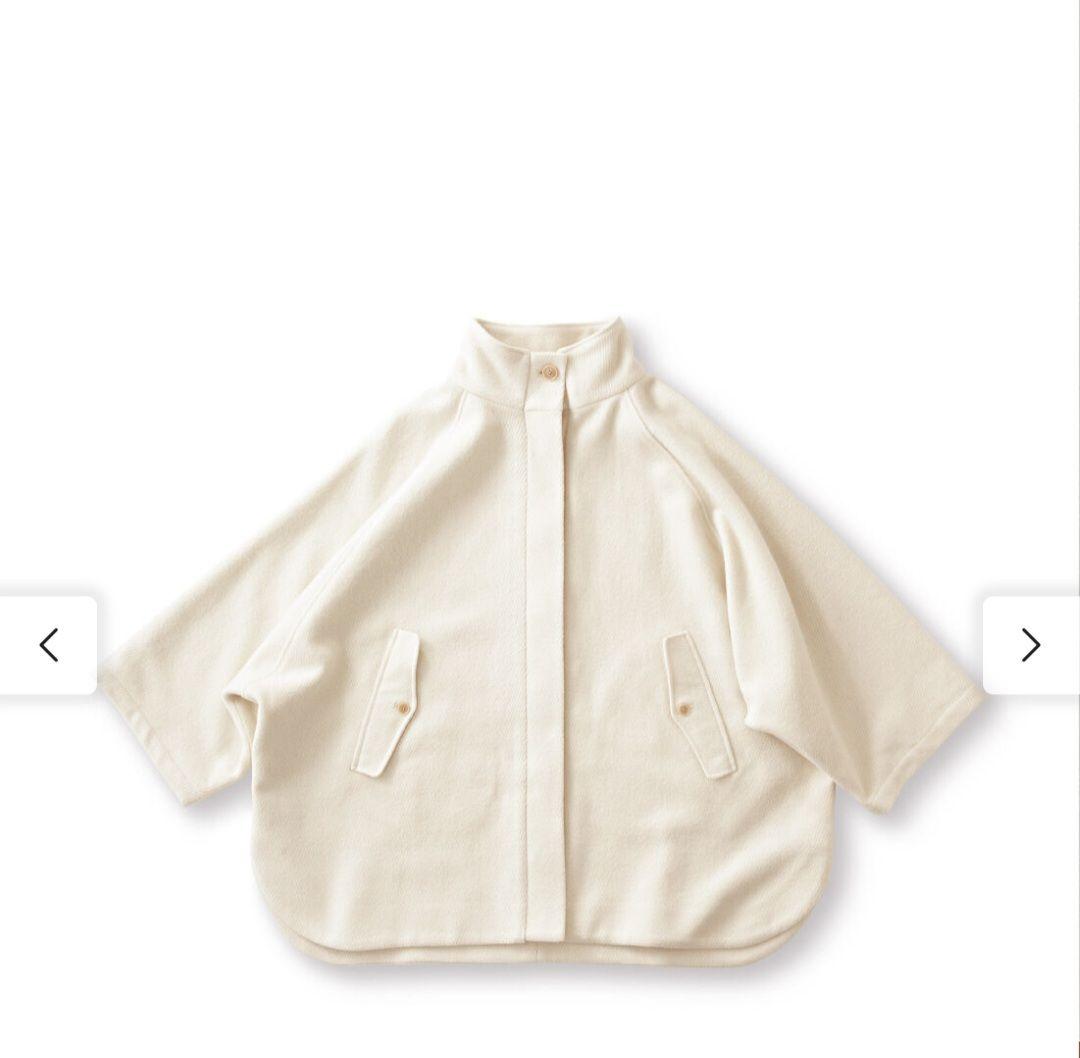Screen dimensions: 1080x1058
Task: Go to the previous product image
Action: pyautogui.click(x=48, y=645)
